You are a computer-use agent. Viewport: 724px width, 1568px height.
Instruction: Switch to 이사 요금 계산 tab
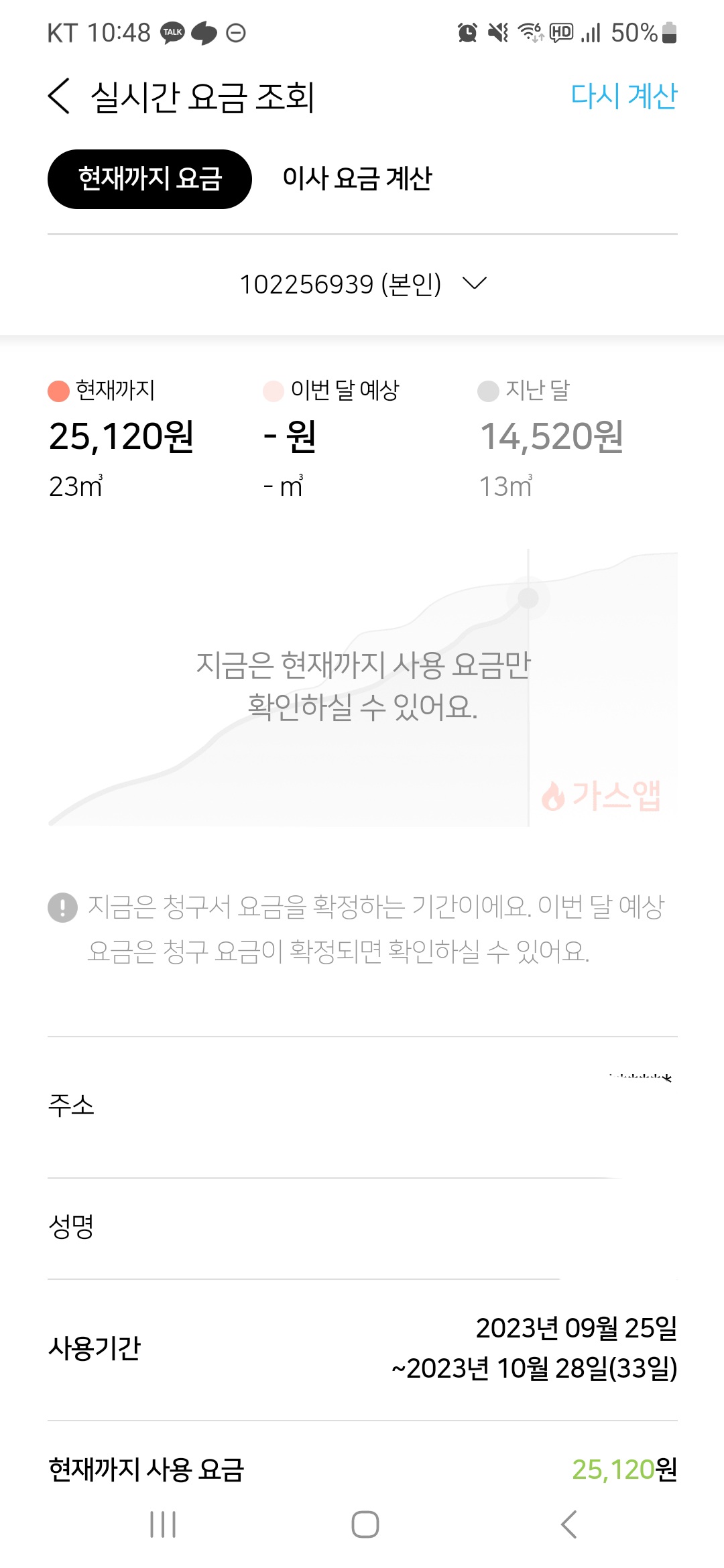357,179
